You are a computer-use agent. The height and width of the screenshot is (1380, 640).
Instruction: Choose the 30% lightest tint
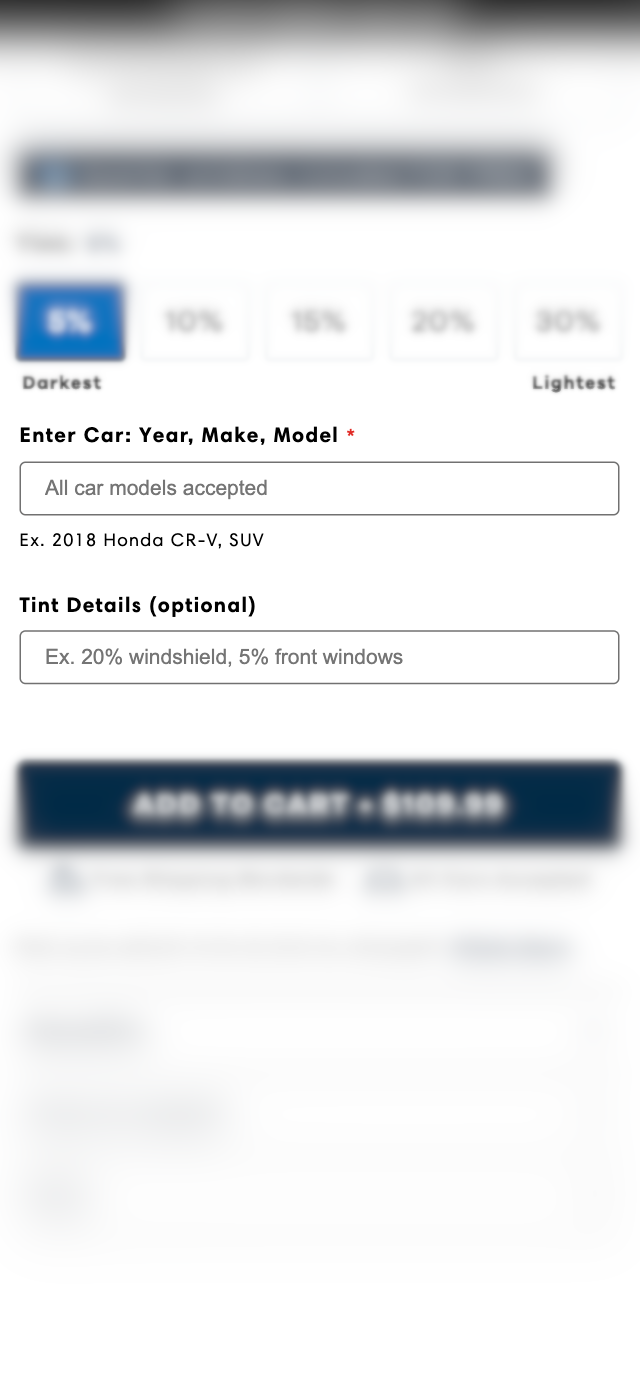pyautogui.click(x=567, y=322)
